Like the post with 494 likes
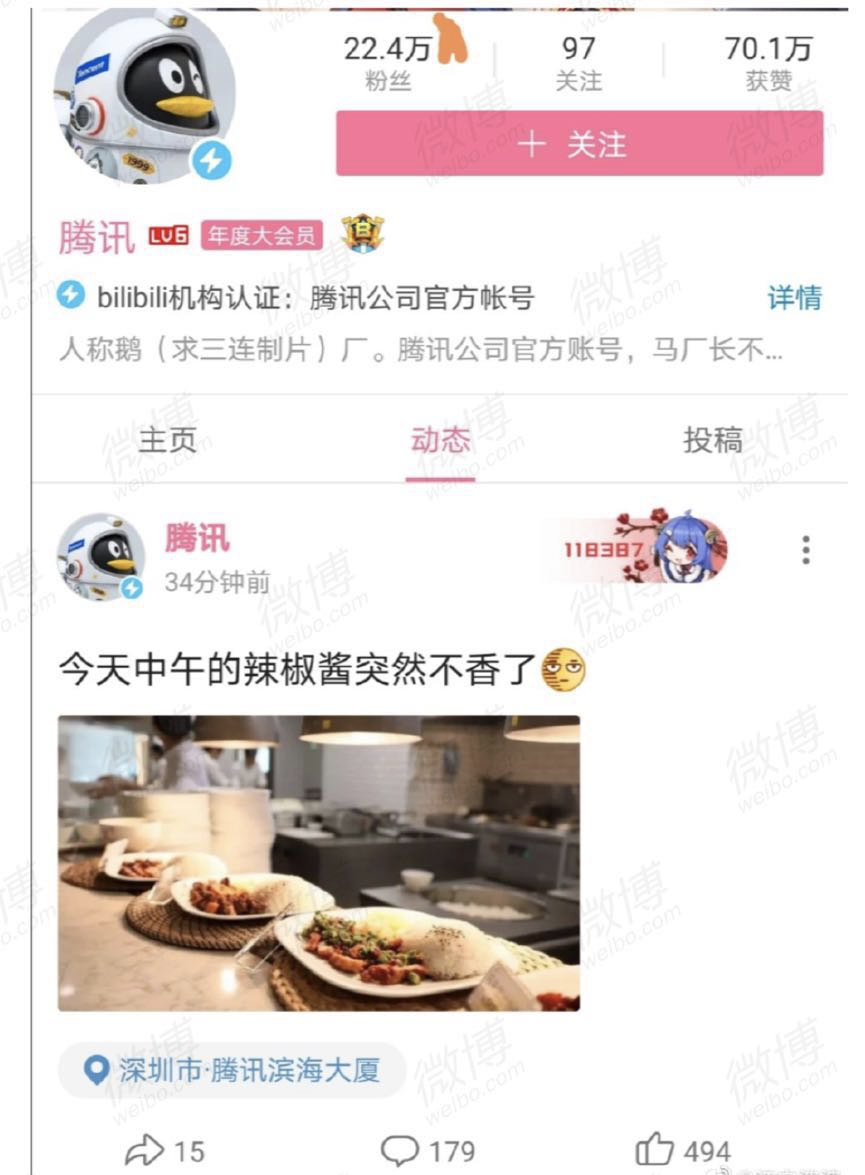This screenshot has height=1175, width=865. 682,1151
